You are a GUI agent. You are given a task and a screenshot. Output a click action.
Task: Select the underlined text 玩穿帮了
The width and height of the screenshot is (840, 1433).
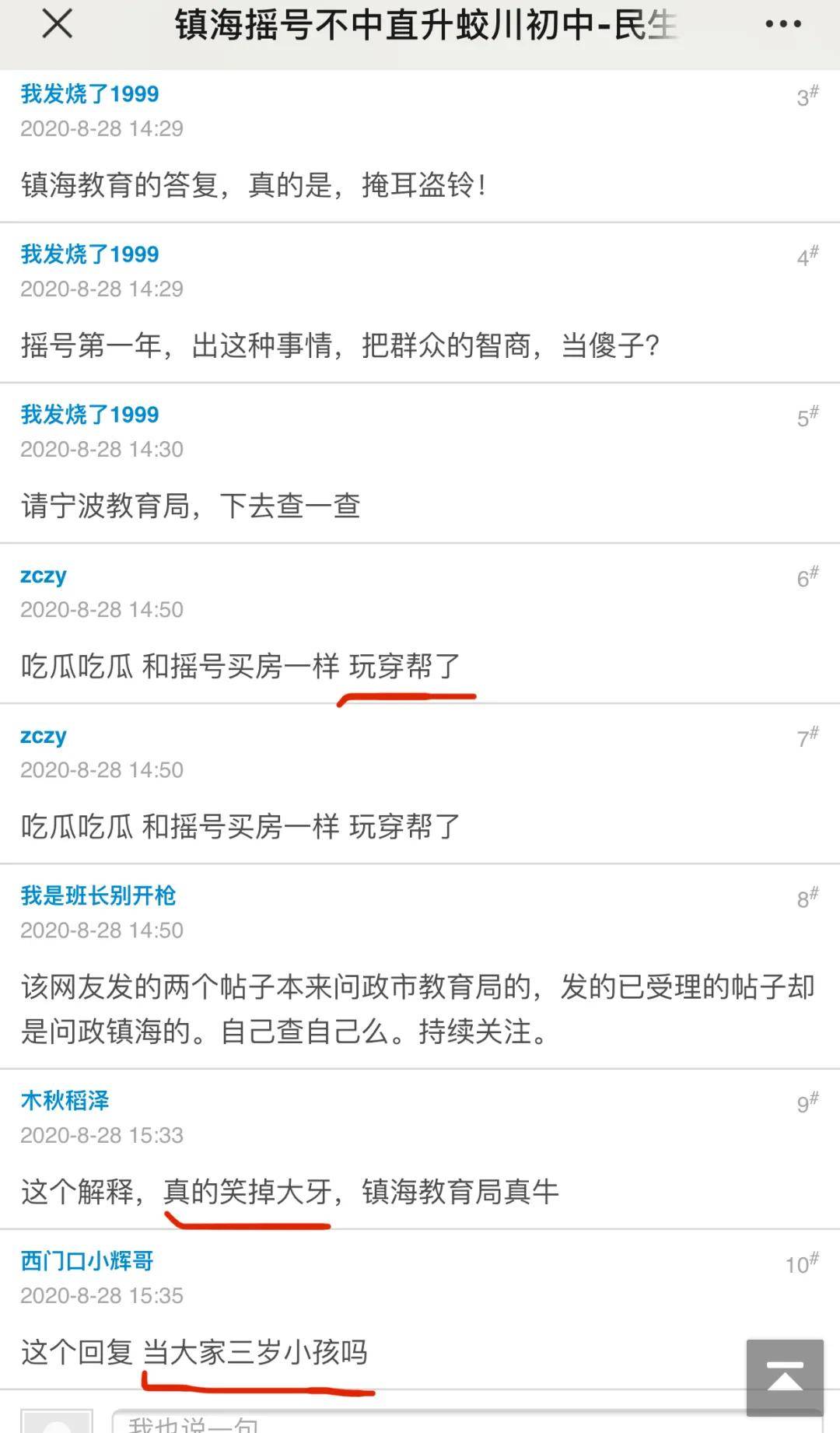pyautogui.click(x=404, y=665)
